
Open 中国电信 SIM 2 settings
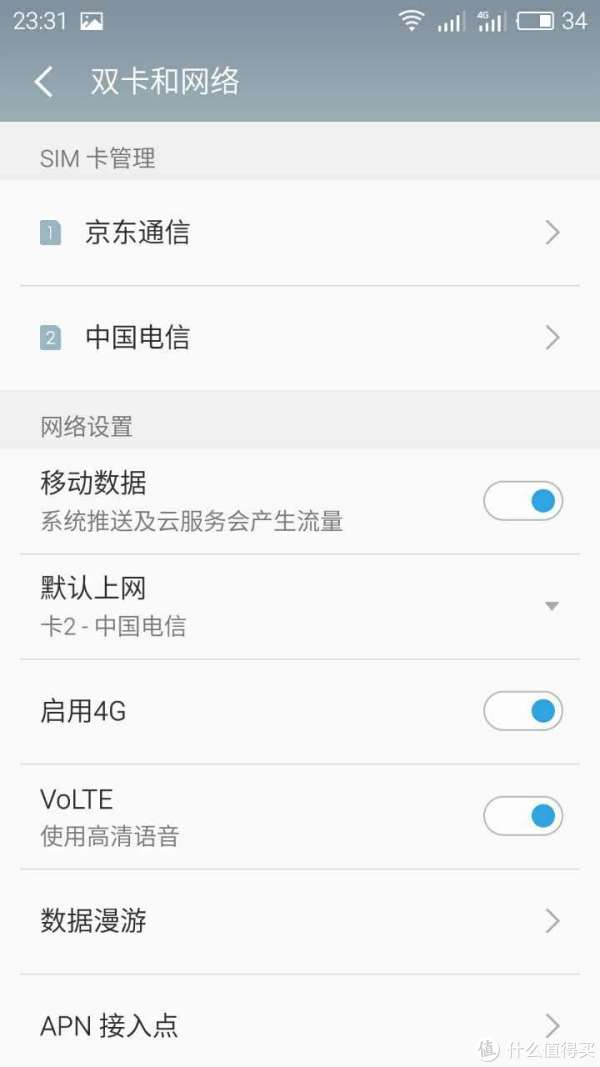pyautogui.click(x=300, y=338)
